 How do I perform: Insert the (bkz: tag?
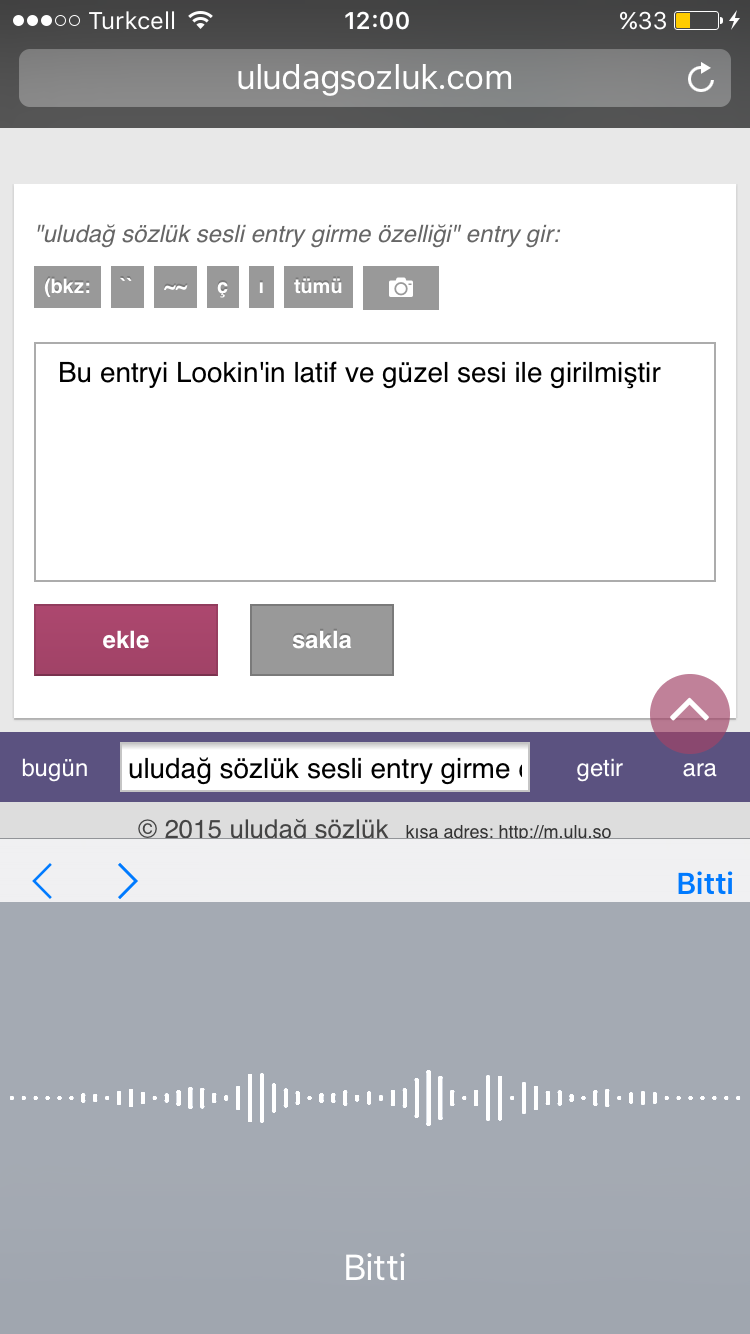[67, 287]
